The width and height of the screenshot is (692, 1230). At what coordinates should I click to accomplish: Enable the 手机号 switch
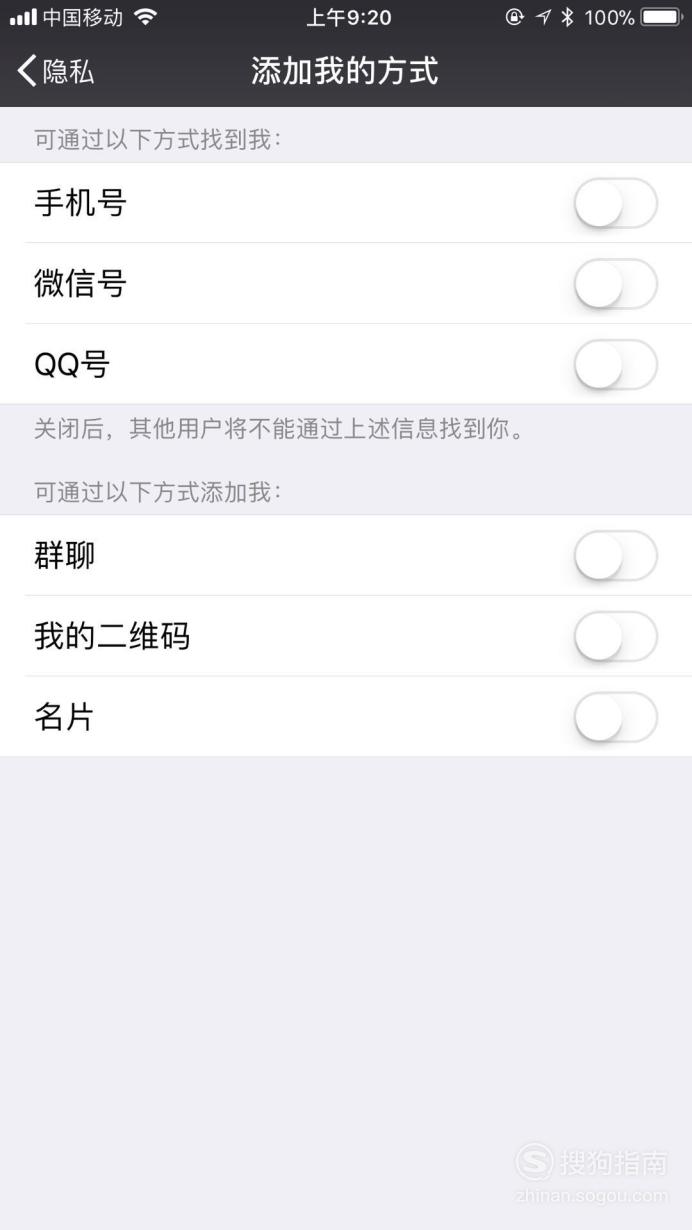pyautogui.click(x=616, y=203)
